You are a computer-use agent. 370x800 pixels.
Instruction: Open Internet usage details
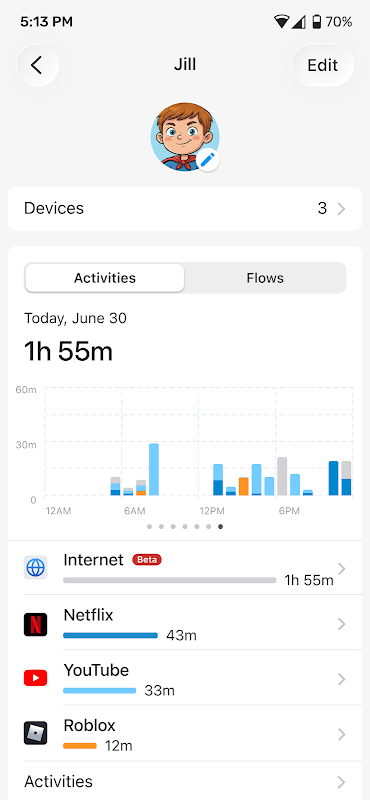pyautogui.click(x=185, y=568)
